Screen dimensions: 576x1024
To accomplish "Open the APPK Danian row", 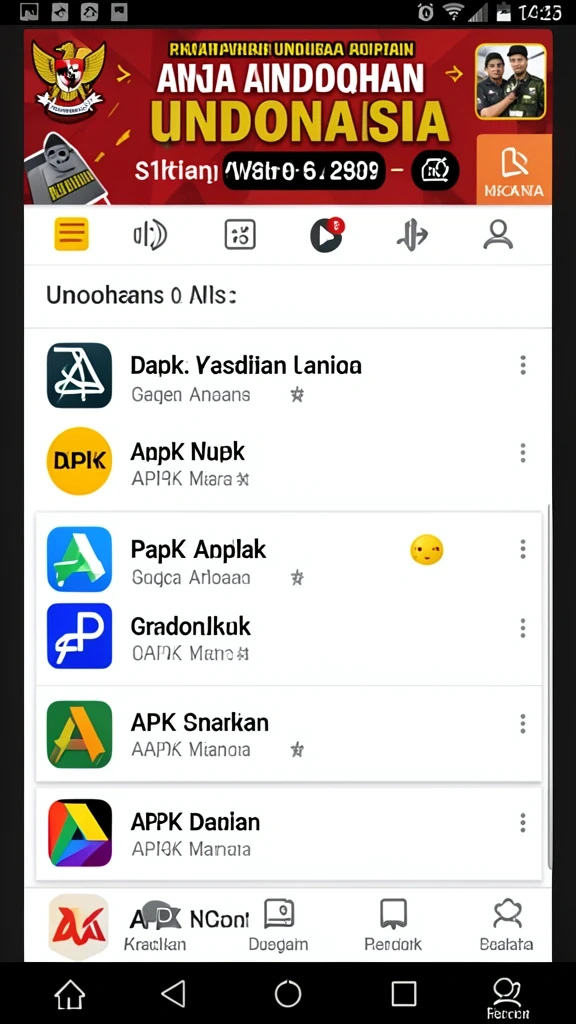I will tap(288, 833).
